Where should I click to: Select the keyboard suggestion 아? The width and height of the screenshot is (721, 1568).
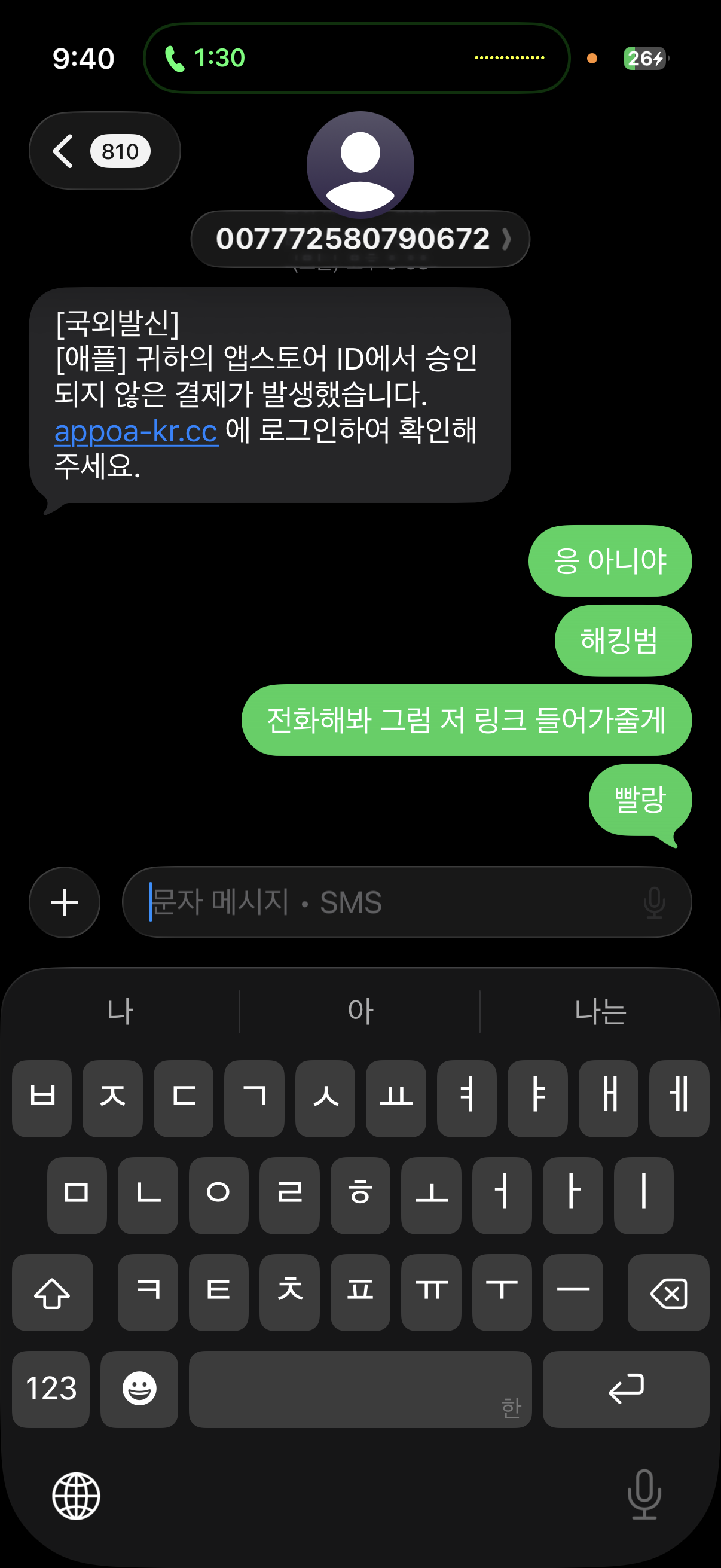click(x=360, y=1012)
